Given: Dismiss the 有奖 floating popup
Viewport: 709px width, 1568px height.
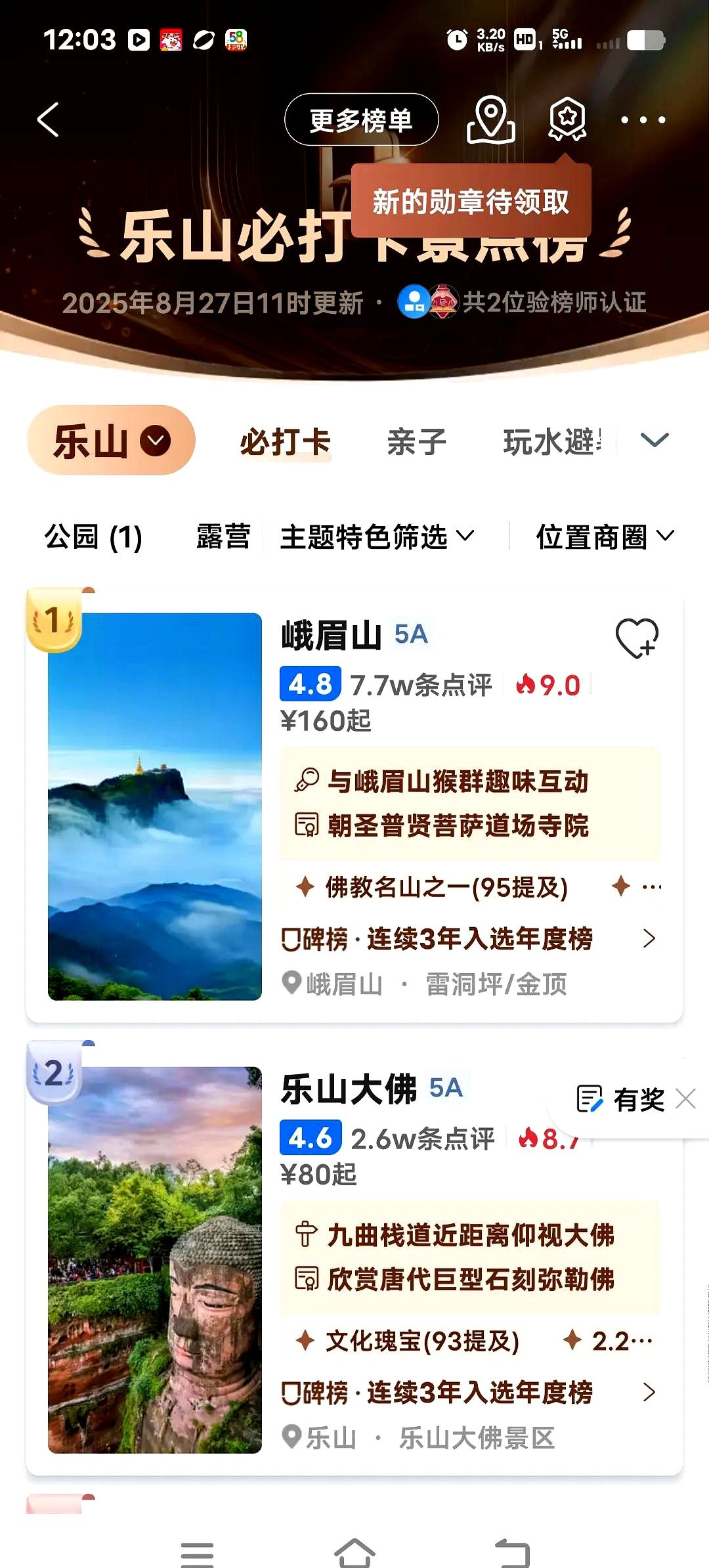Looking at the screenshot, I should [x=685, y=1099].
